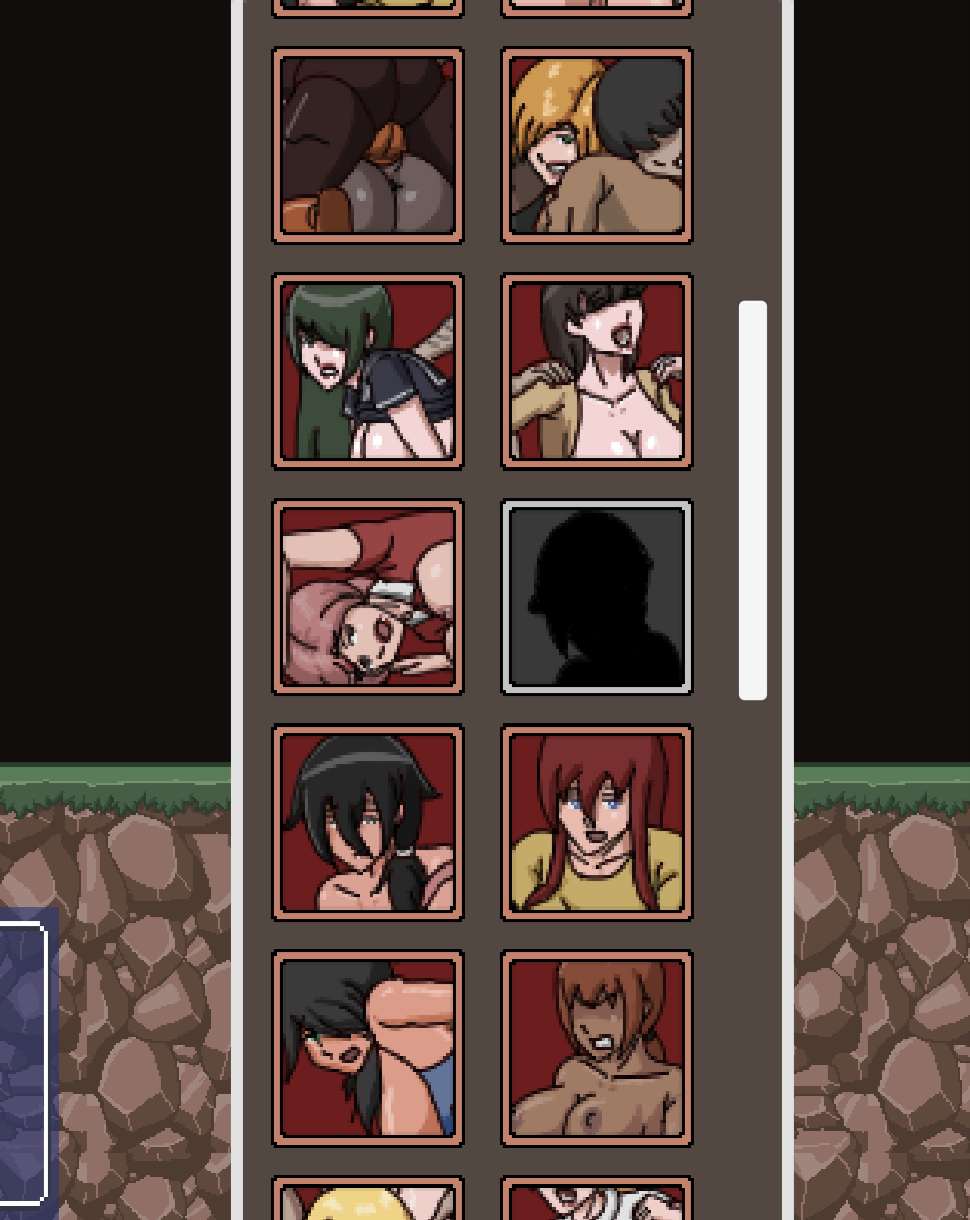Image resolution: width=970 pixels, height=1220 pixels.
Task: Open the blonde and dark-haired pair tile
Action: tap(596, 145)
